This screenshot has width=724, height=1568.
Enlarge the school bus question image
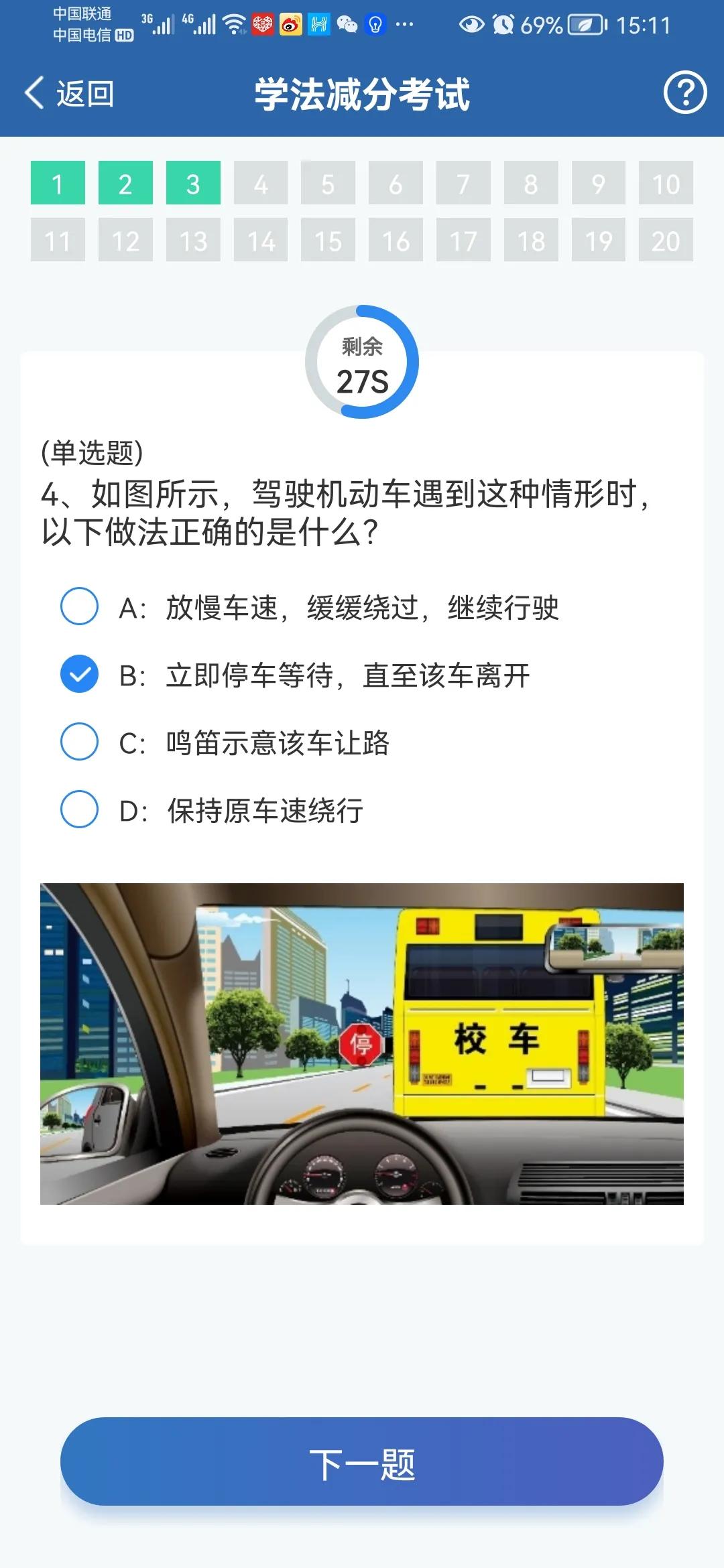[362, 1043]
